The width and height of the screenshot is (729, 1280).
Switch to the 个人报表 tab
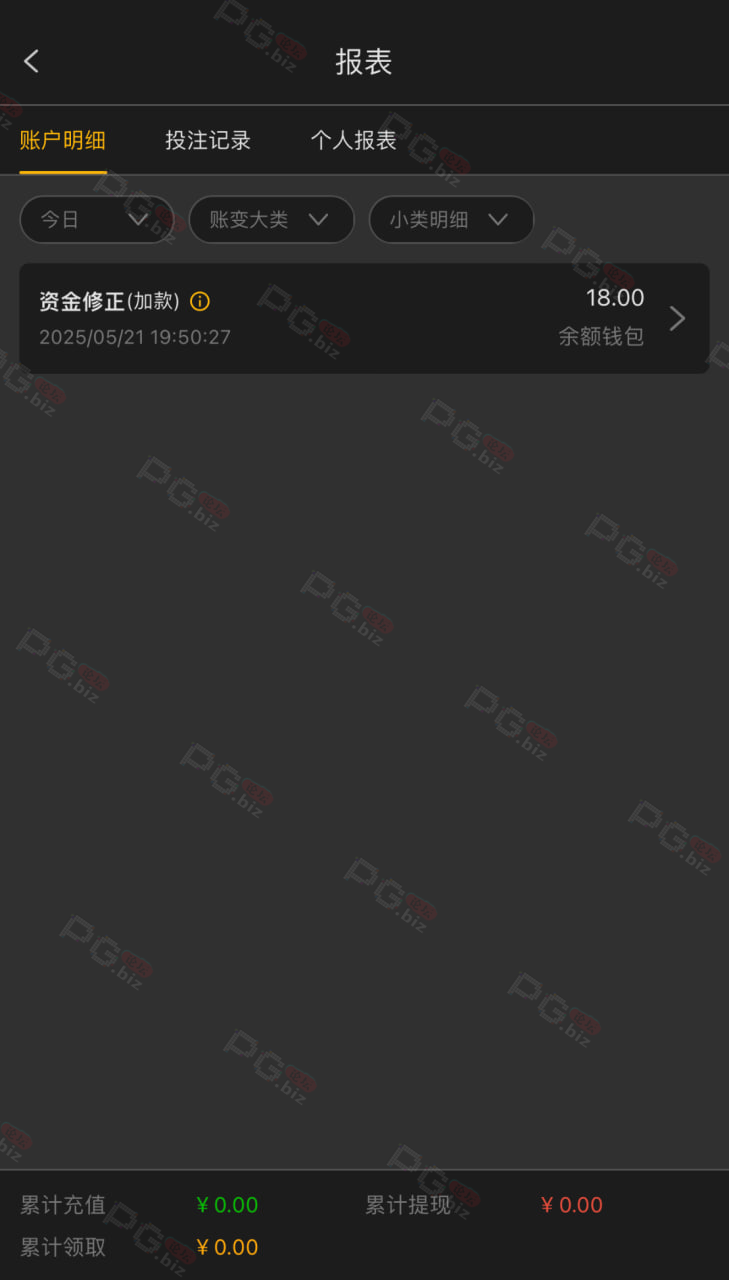pyautogui.click(x=353, y=140)
